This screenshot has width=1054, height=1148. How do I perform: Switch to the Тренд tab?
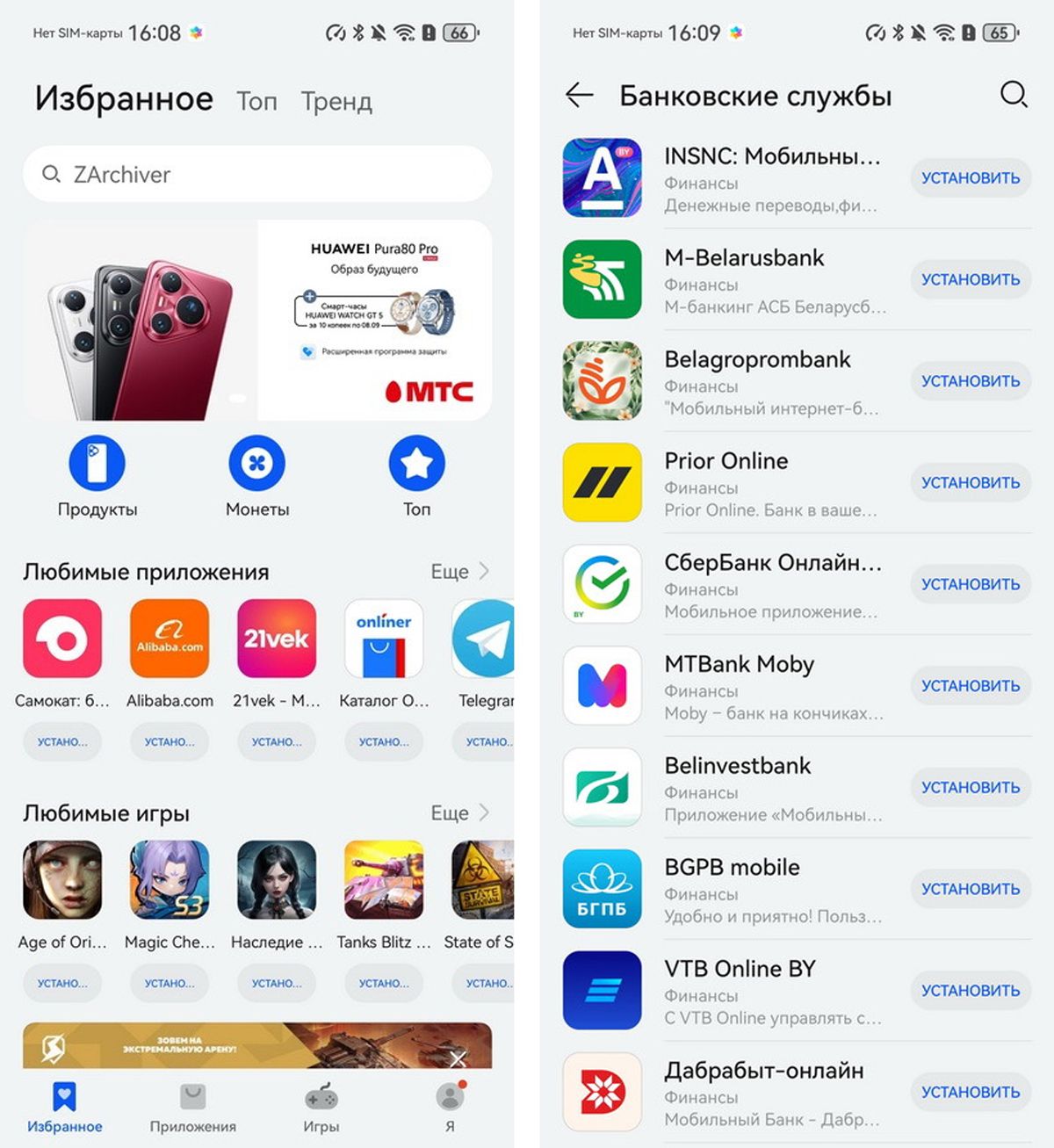pyautogui.click(x=336, y=102)
